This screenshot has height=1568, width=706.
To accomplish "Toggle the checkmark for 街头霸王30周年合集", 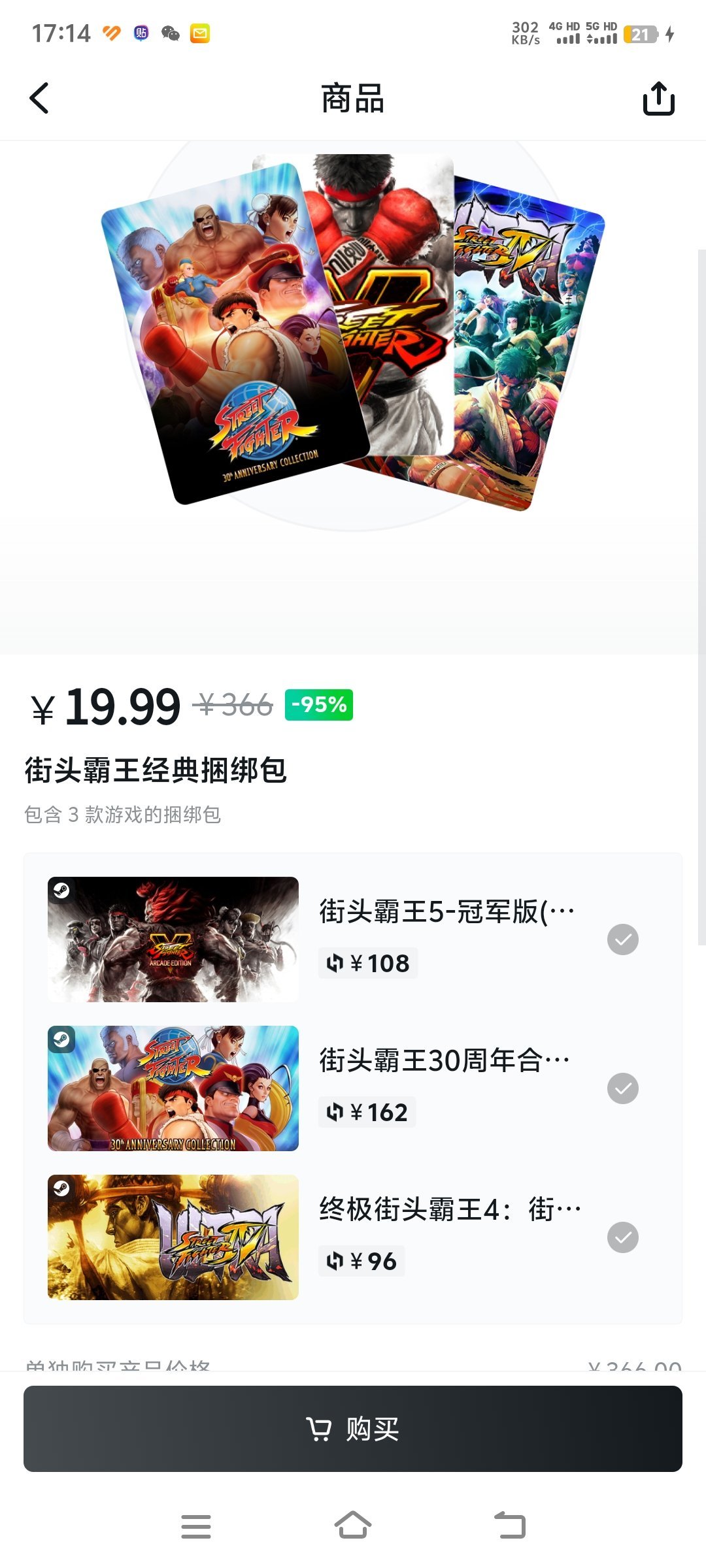I will pyautogui.click(x=622, y=1088).
